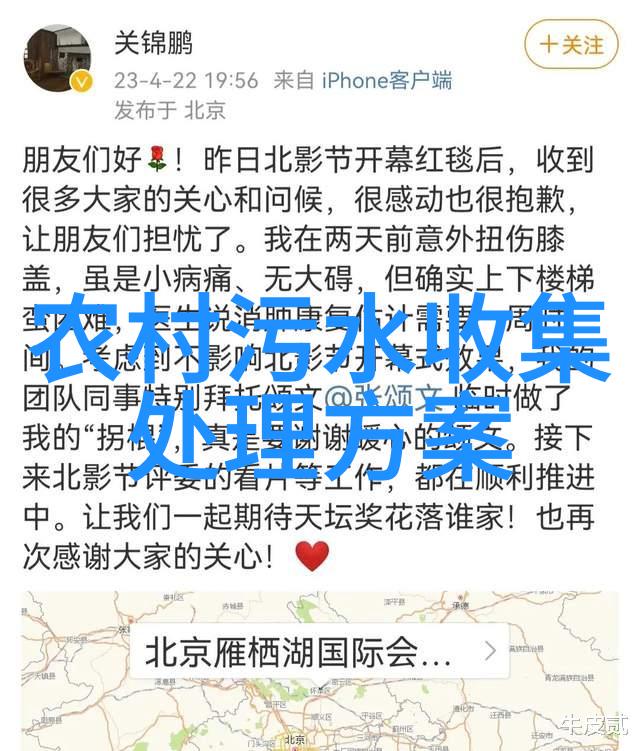Open the 关锦鹏 username link
This screenshot has width=640, height=751.
point(151,44)
